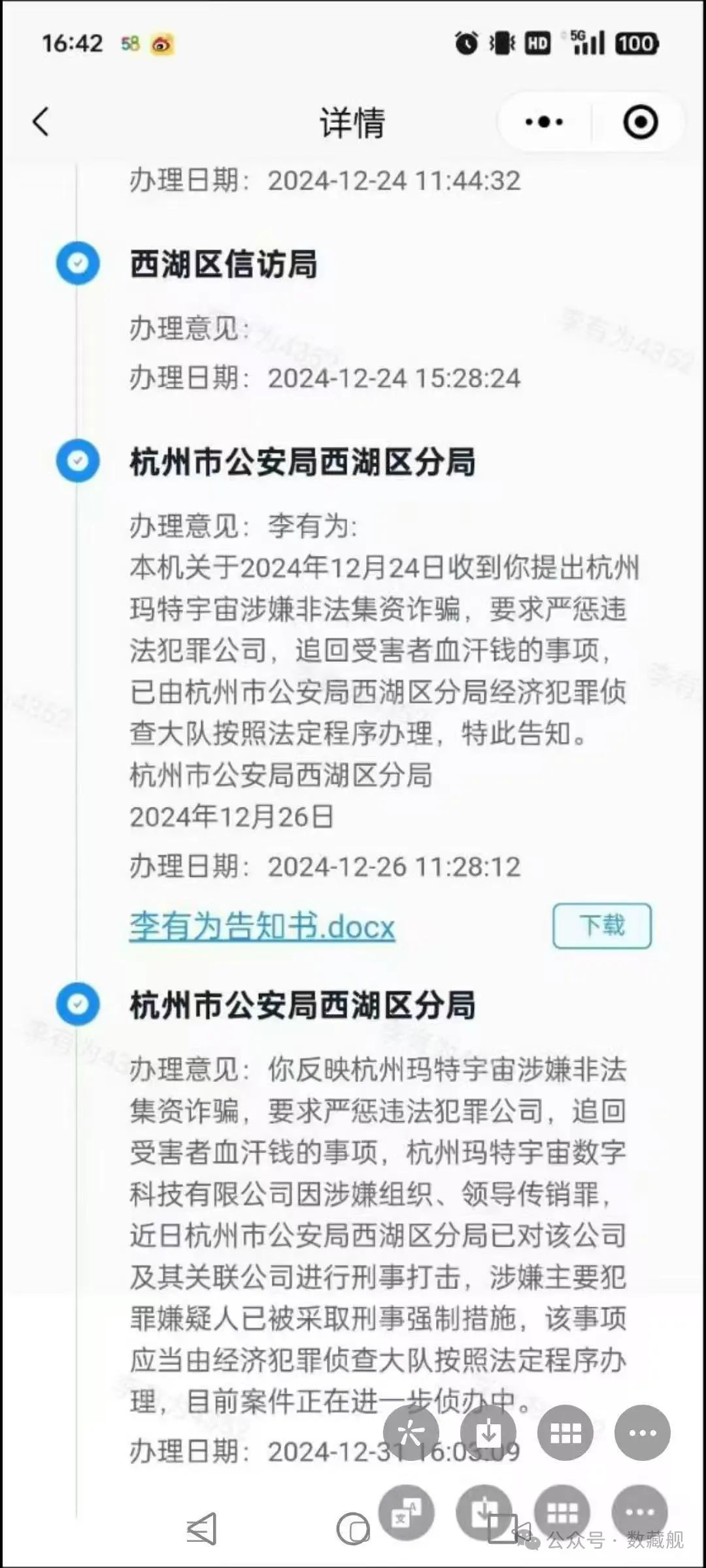Screen dimensions: 706x1568
Task: Tap the 下载 button to download the file
Action: point(602,926)
